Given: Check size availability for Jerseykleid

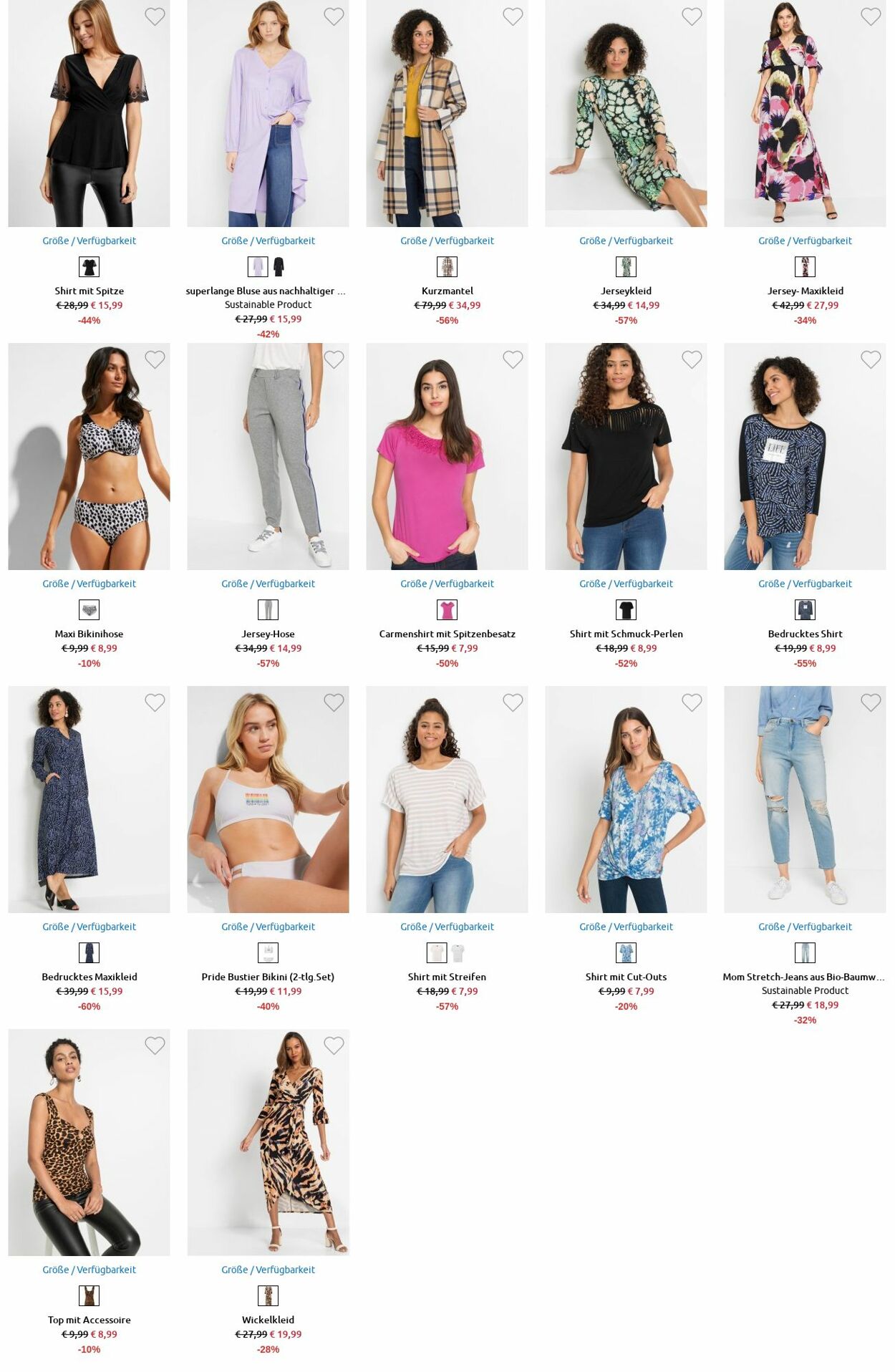Looking at the screenshot, I should tap(626, 241).
